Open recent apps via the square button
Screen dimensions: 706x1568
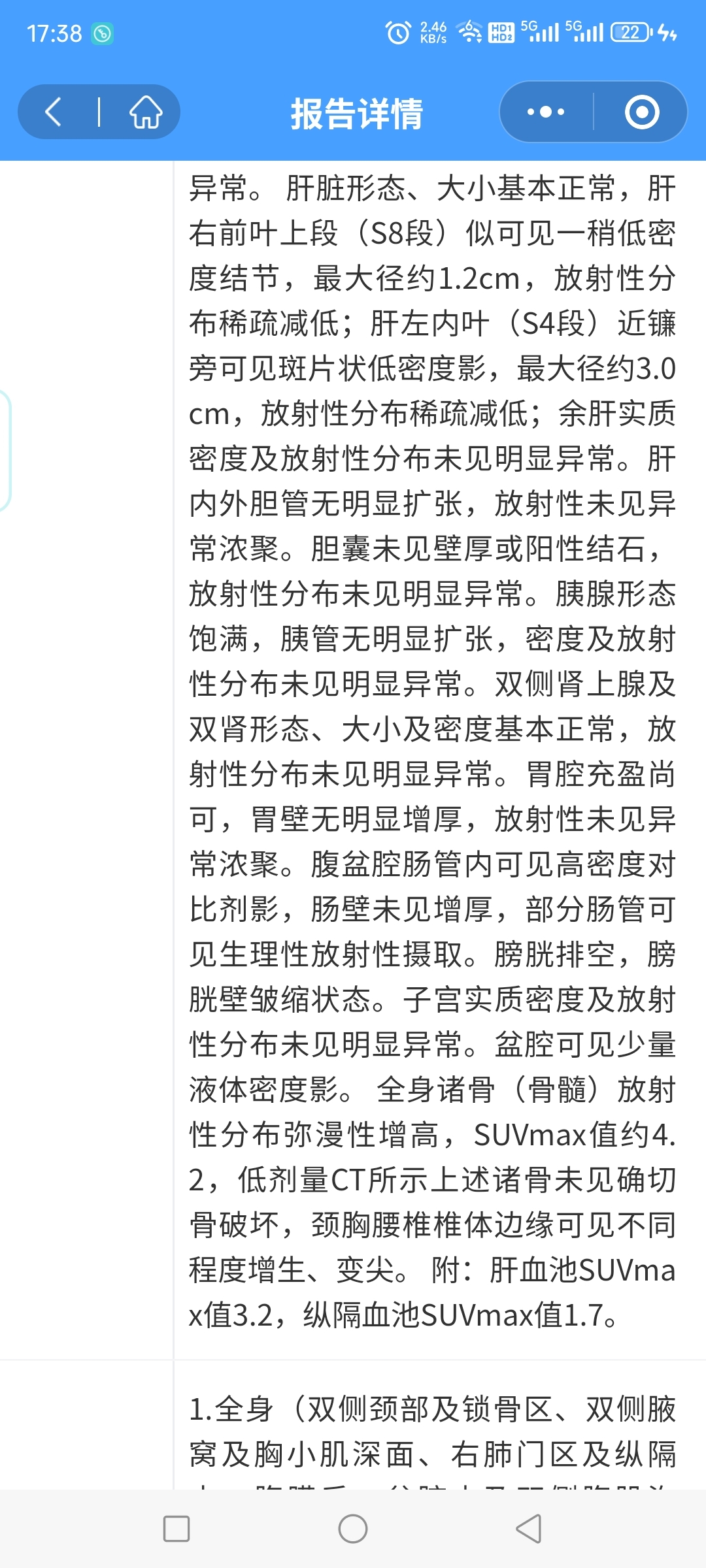pos(176,1529)
